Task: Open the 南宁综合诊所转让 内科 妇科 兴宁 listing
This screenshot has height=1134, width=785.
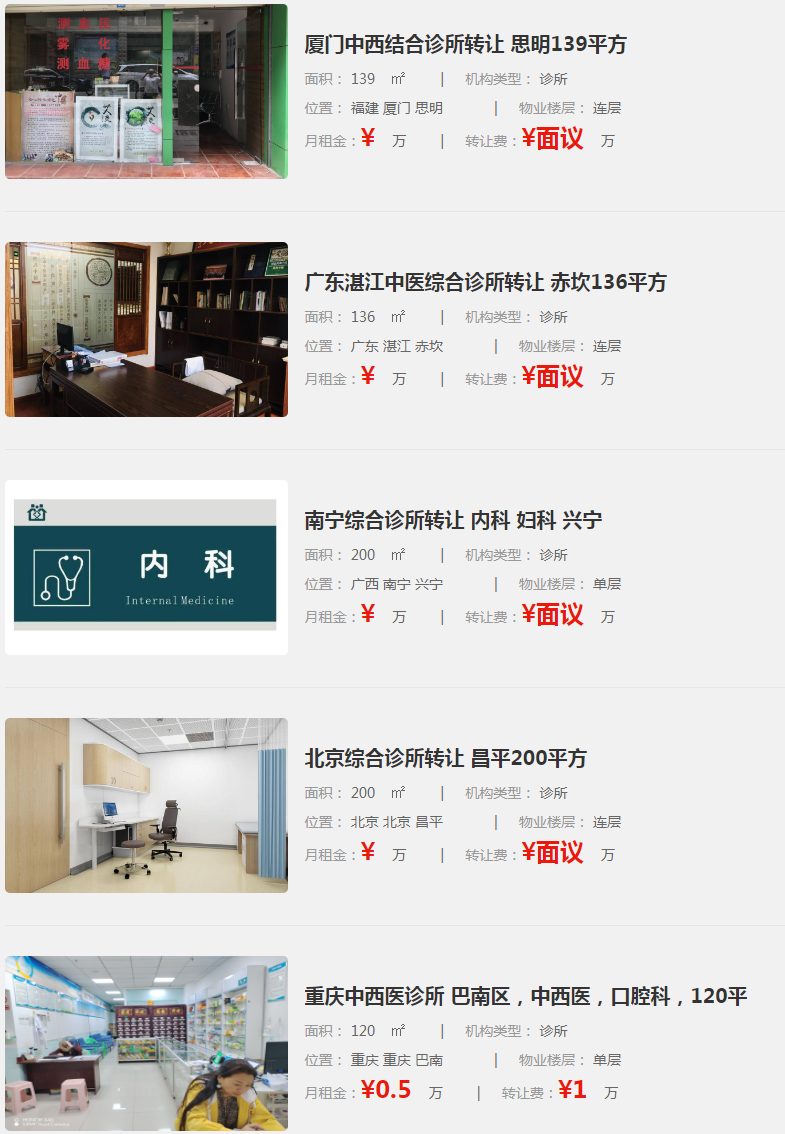Action: [453, 521]
